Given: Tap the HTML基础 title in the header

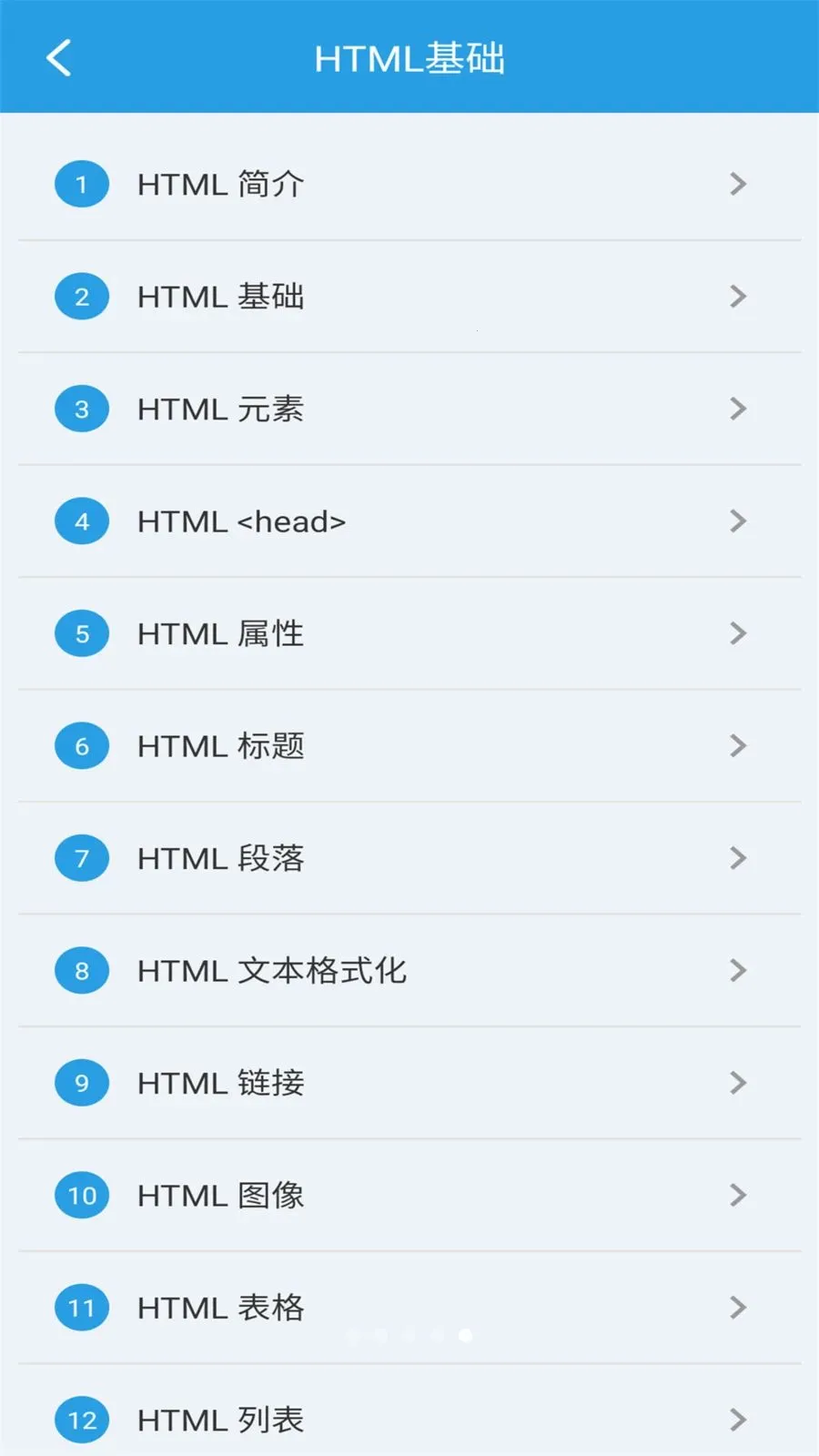Looking at the screenshot, I should (409, 57).
